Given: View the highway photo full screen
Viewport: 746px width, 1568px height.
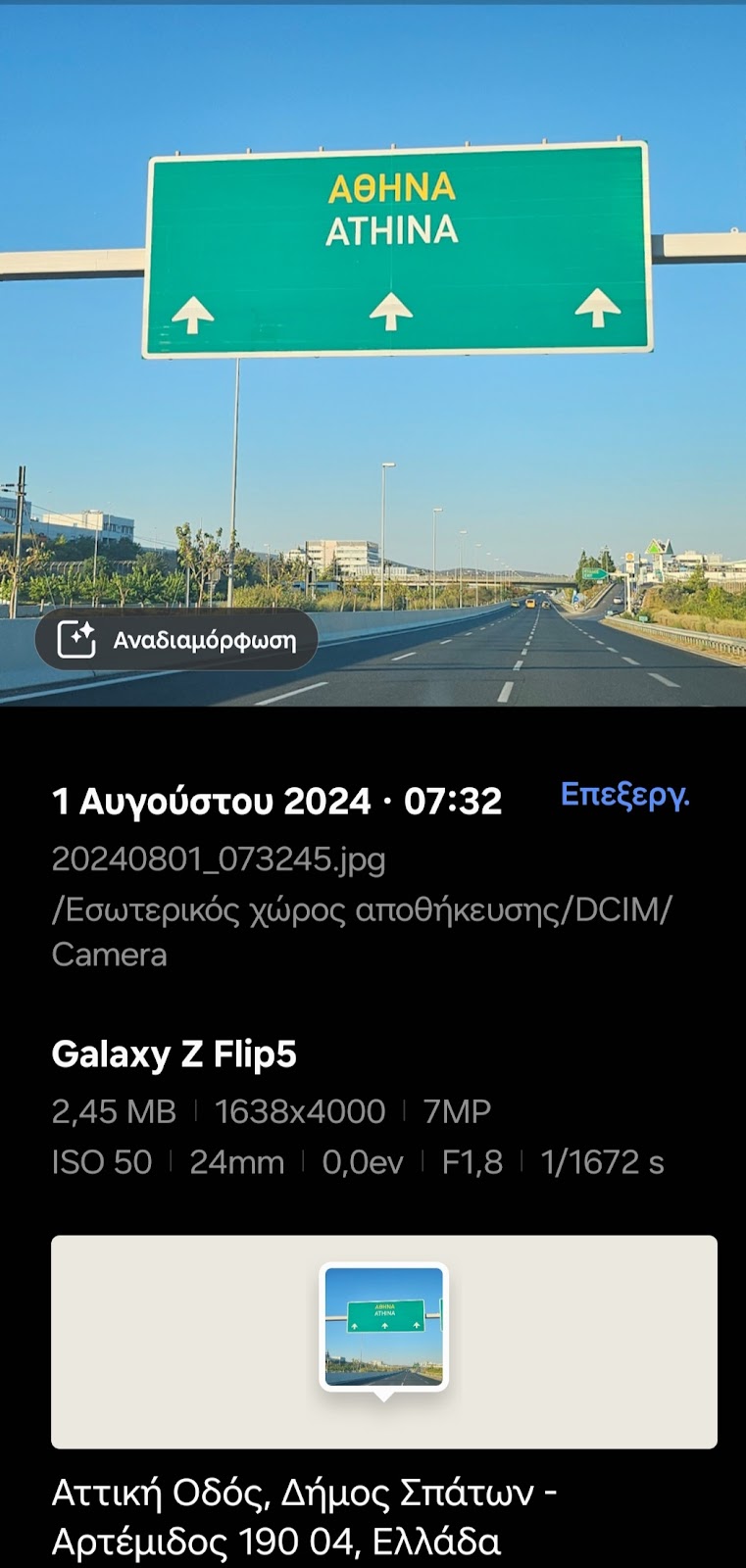Looking at the screenshot, I should [392, 392].
